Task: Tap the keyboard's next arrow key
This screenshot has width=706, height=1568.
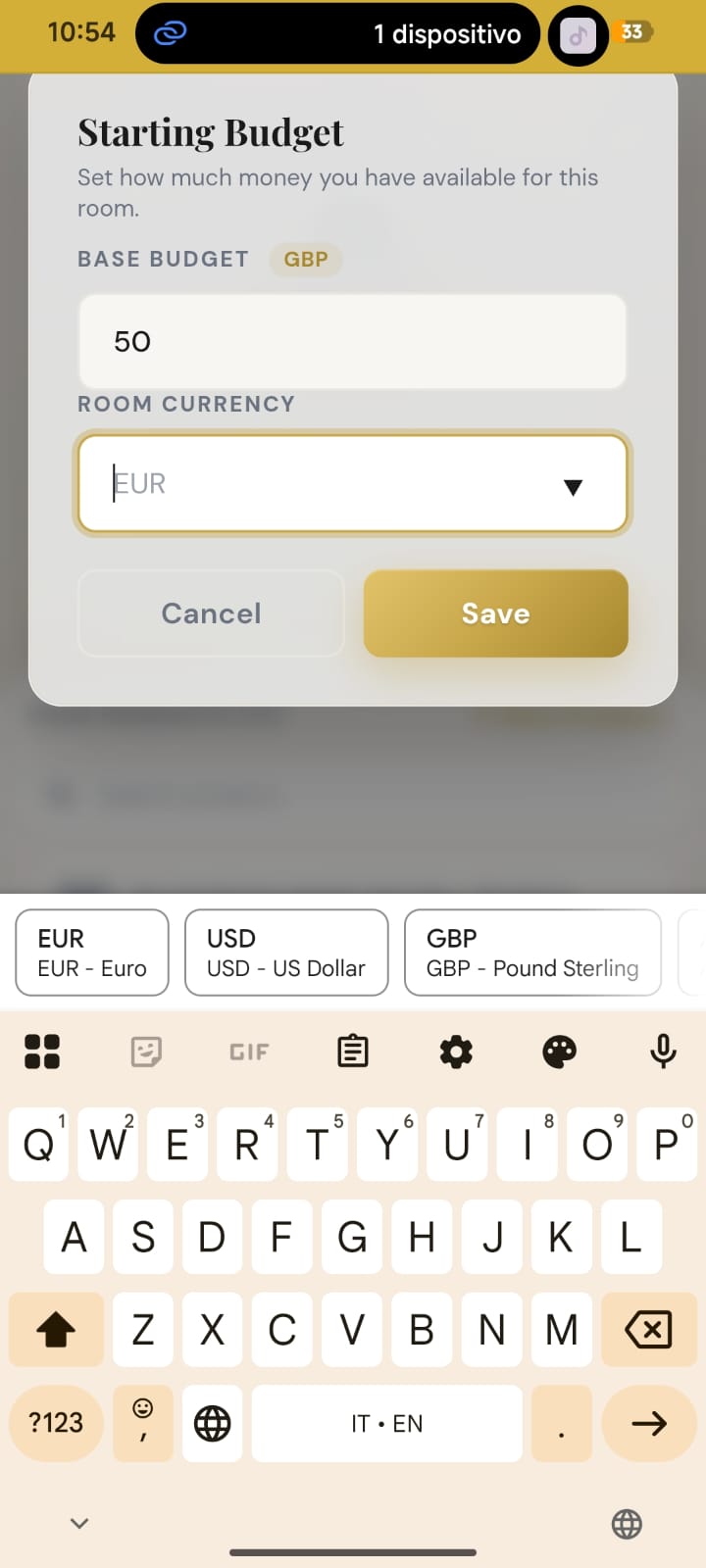Action: tap(648, 1423)
